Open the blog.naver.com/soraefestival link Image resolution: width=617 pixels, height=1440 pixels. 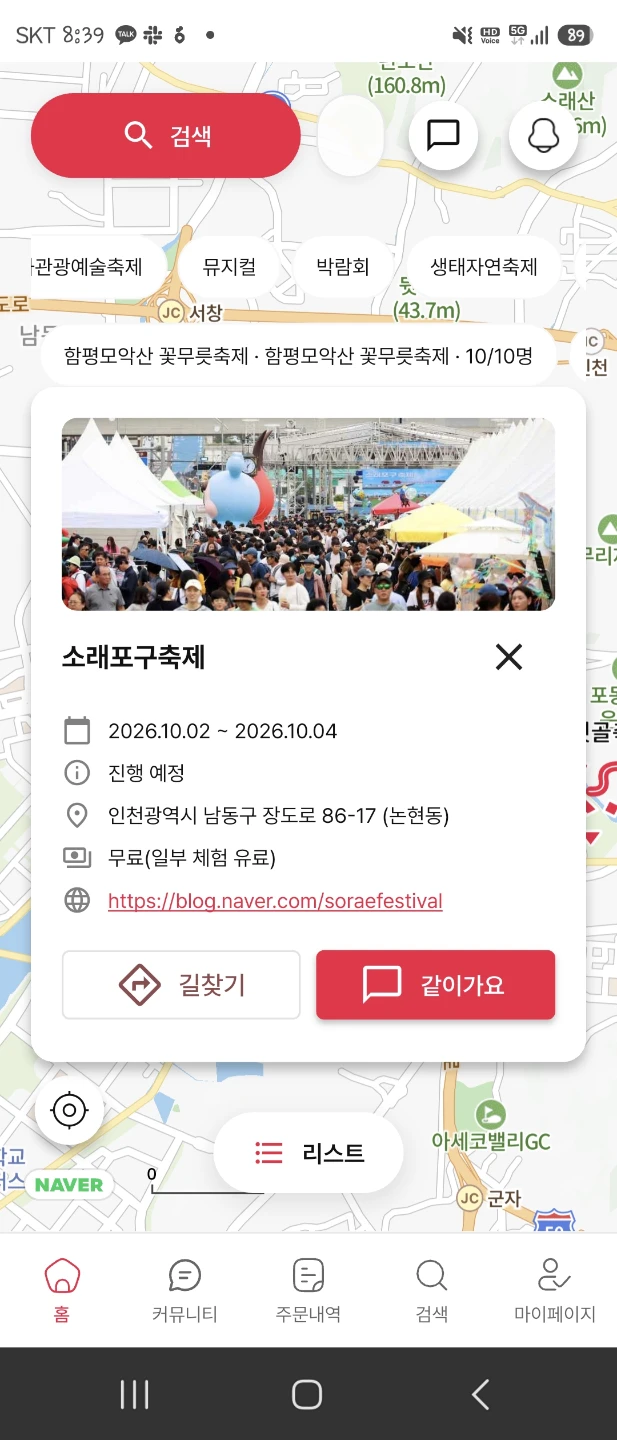pyautogui.click(x=275, y=901)
